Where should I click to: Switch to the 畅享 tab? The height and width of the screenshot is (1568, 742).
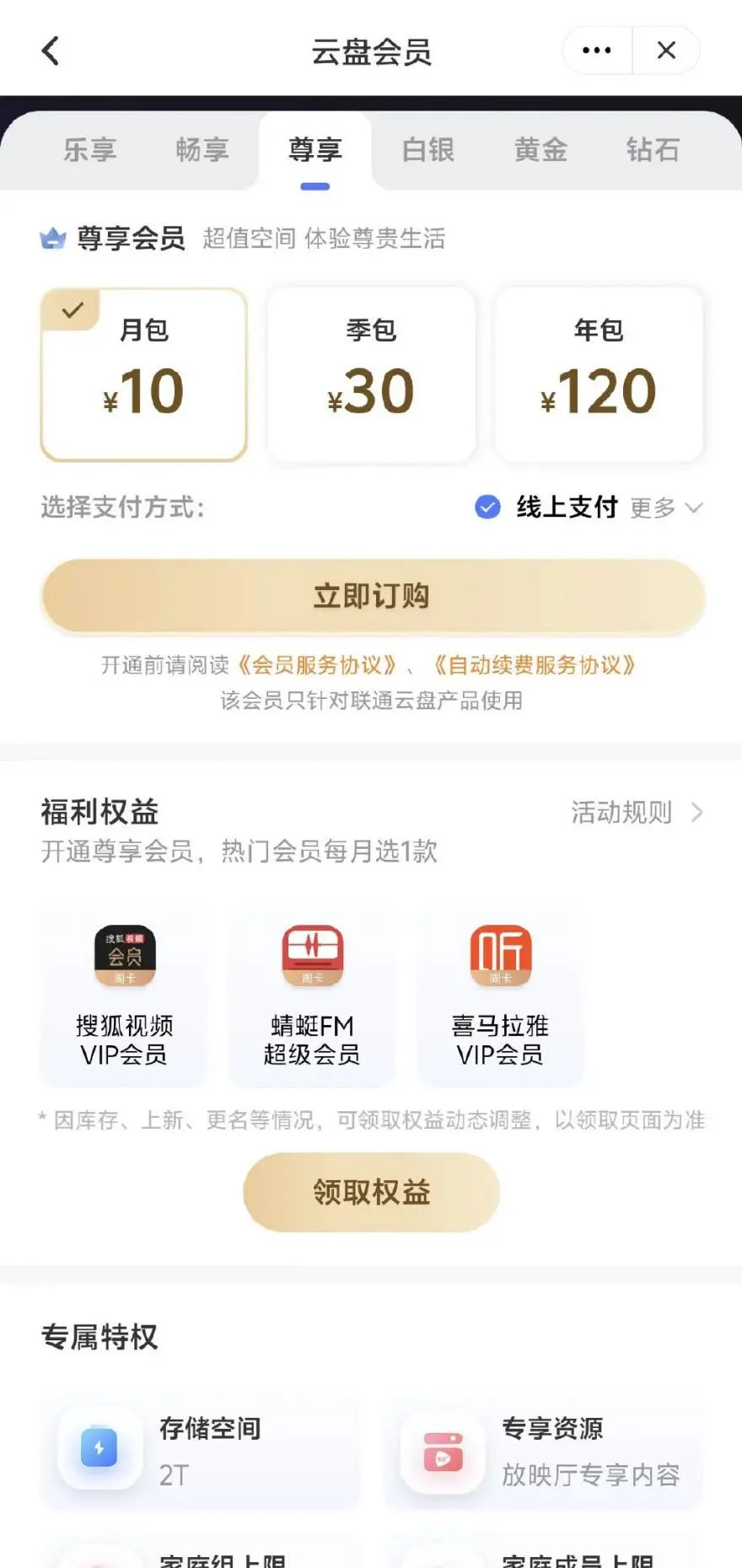tap(202, 150)
